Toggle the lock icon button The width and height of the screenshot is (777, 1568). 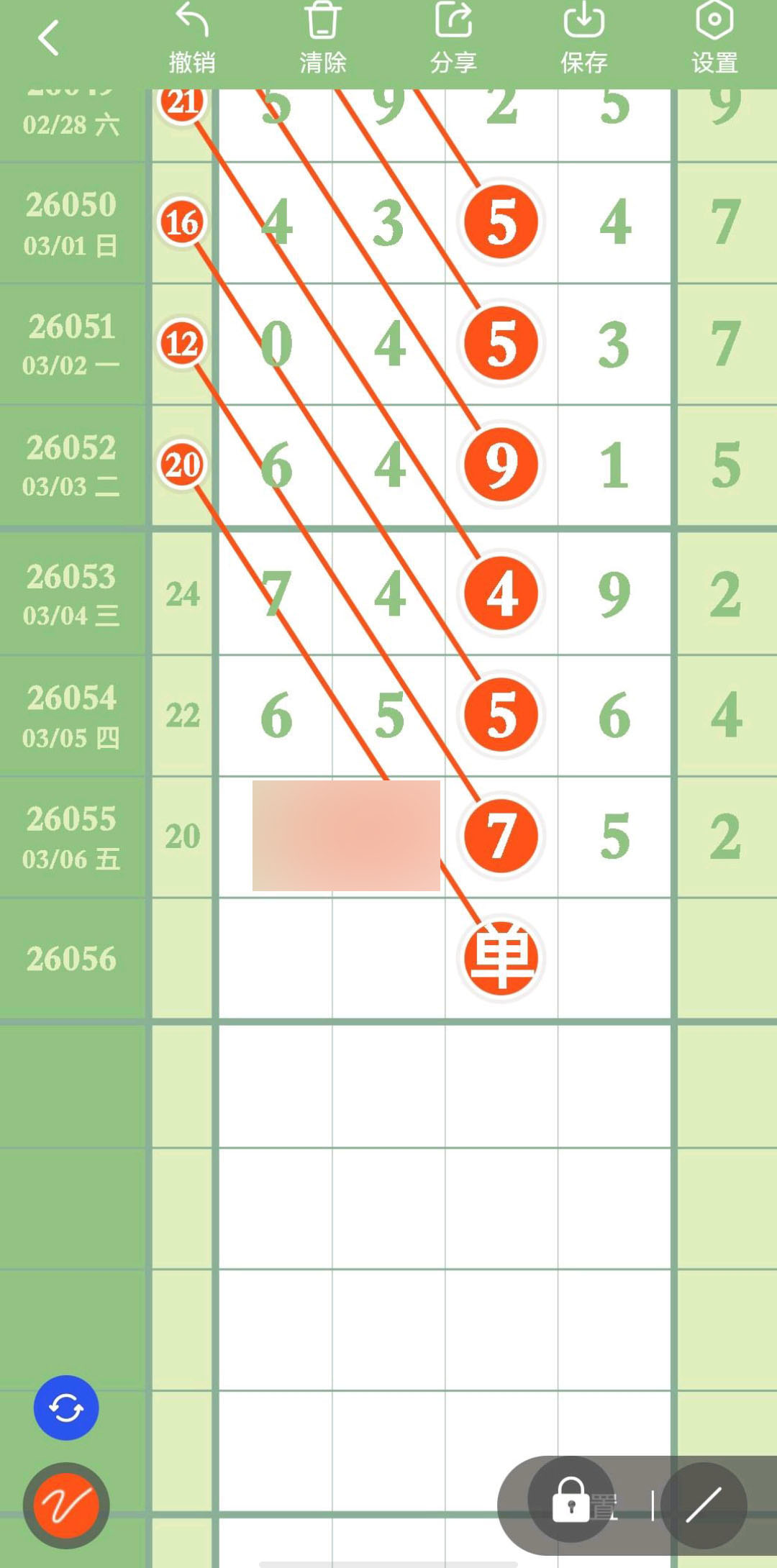[571, 1500]
